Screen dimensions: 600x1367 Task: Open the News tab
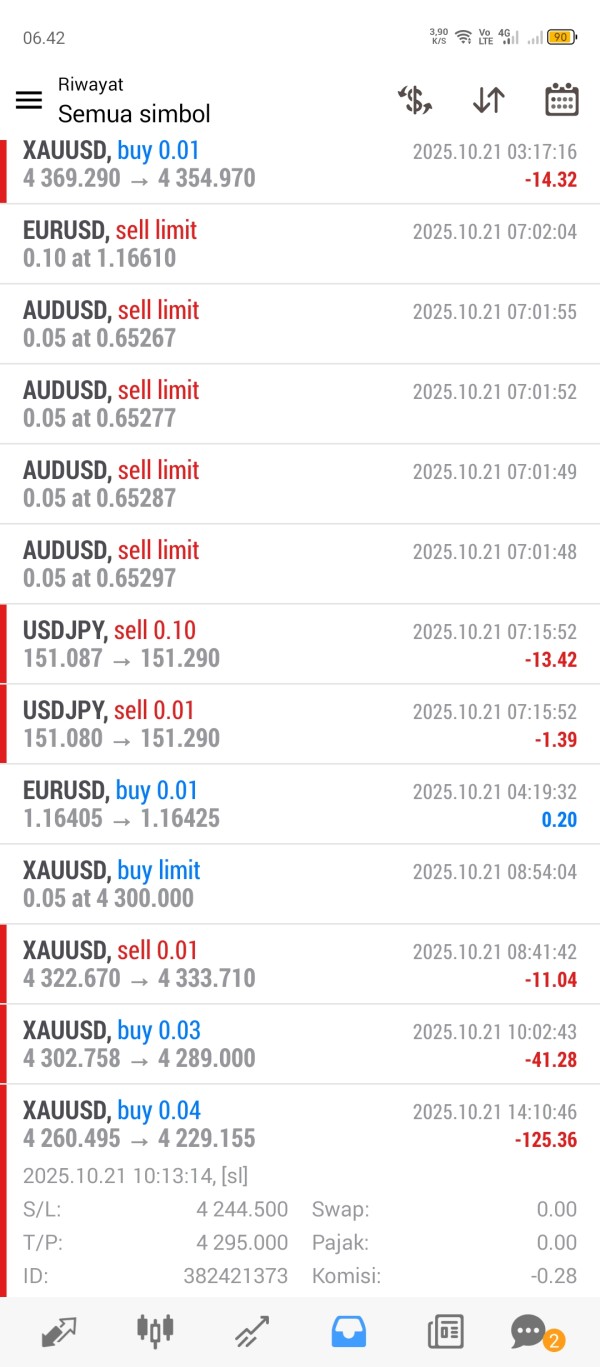445,1331
